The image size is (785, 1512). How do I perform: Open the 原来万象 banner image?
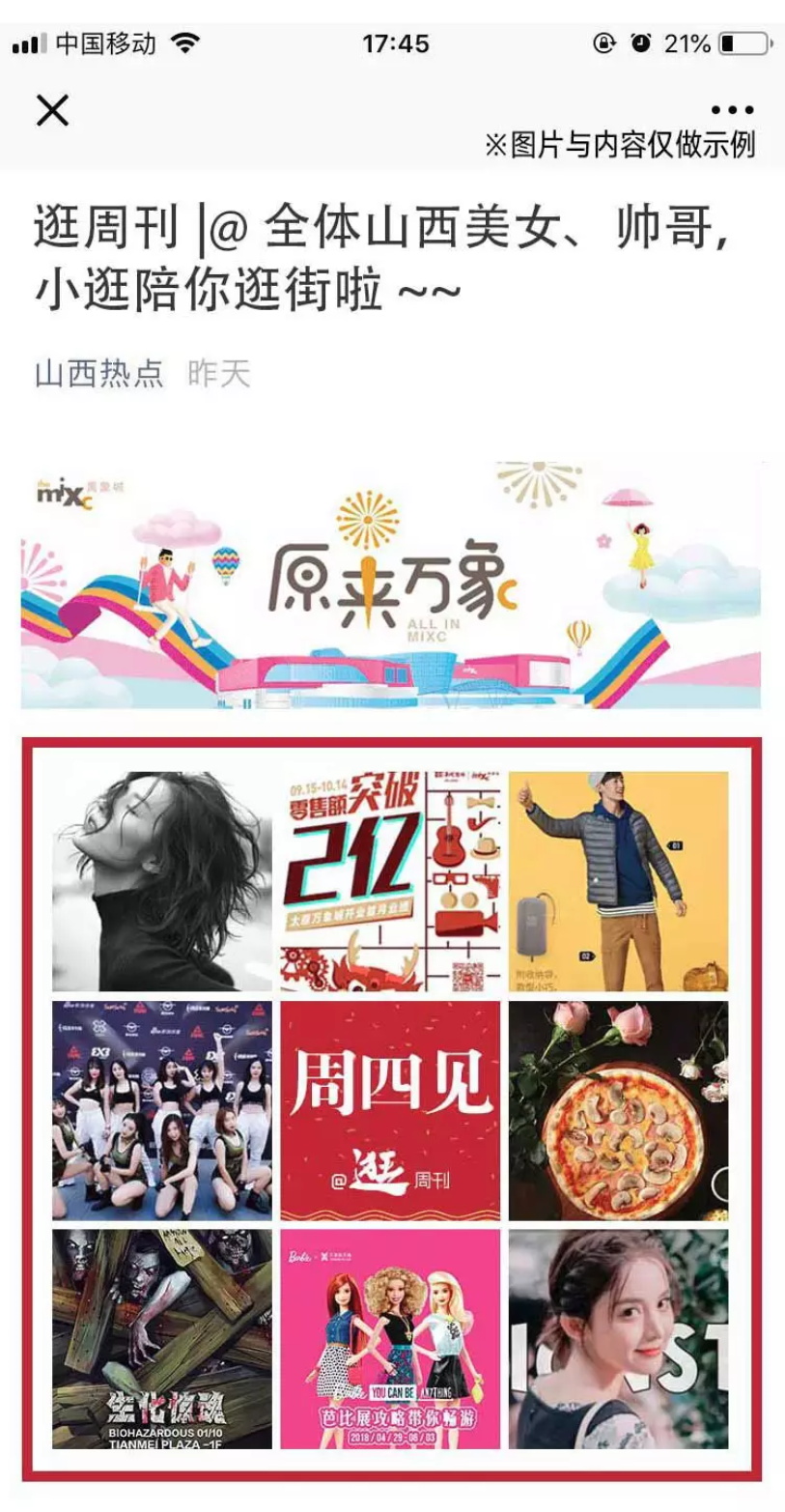(391, 585)
